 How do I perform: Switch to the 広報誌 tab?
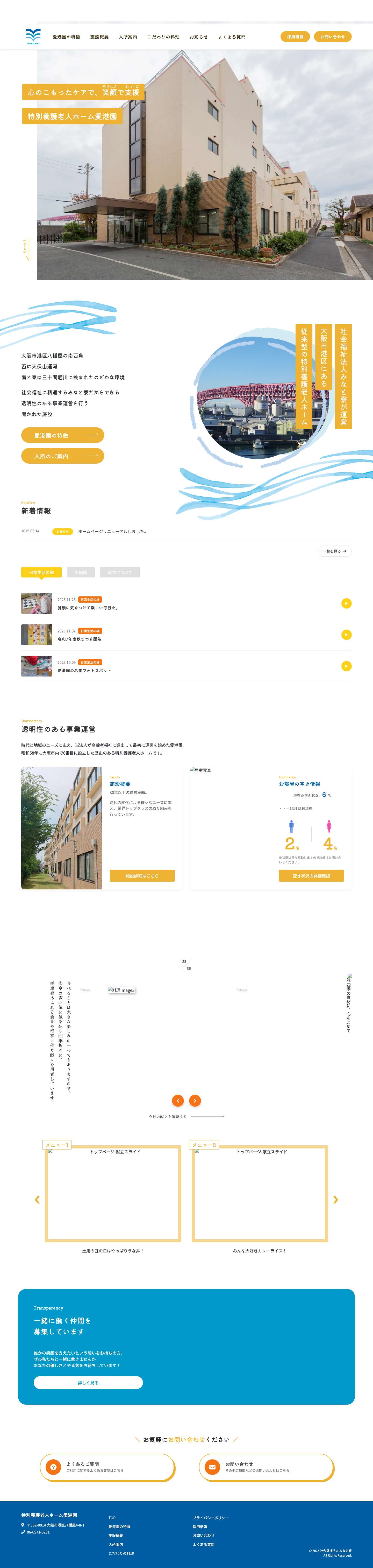(80, 573)
